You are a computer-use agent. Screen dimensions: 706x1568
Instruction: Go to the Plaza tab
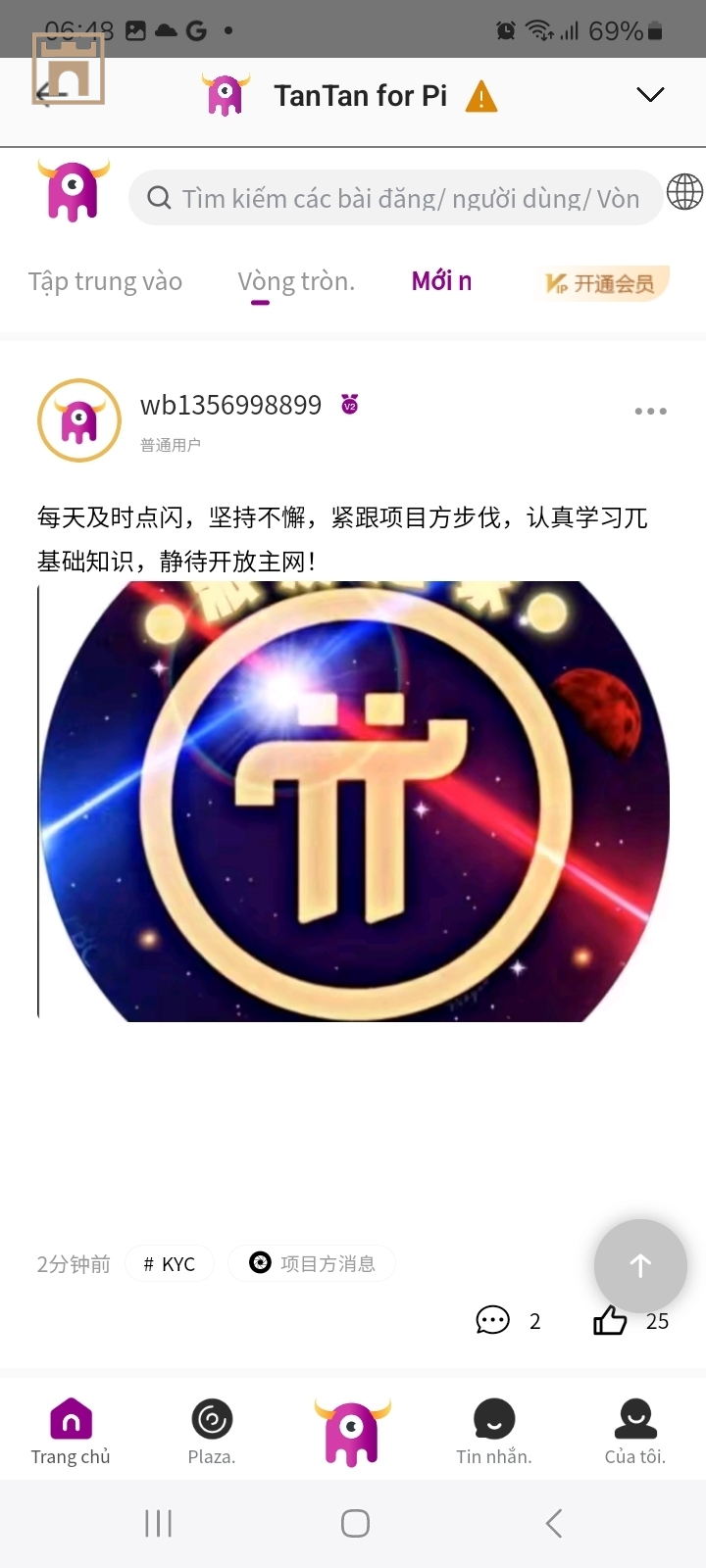[x=212, y=1431]
